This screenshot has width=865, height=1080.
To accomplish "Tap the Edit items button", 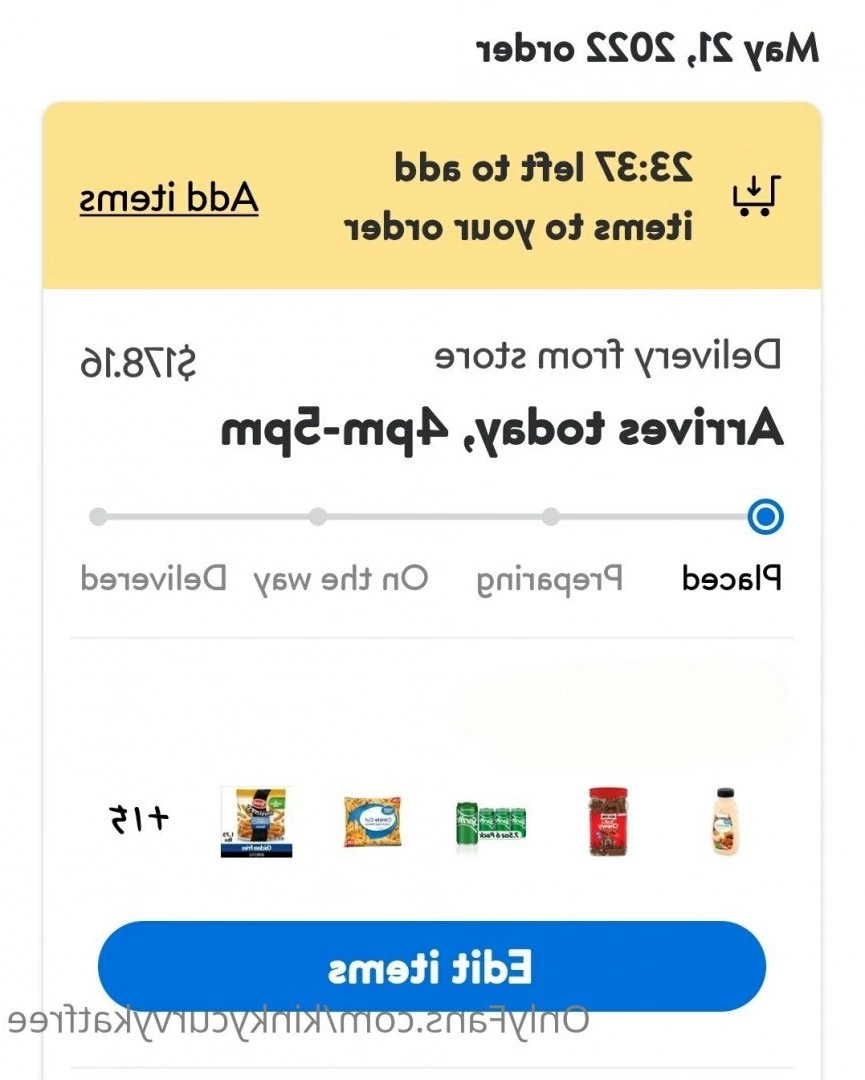I will coord(431,967).
